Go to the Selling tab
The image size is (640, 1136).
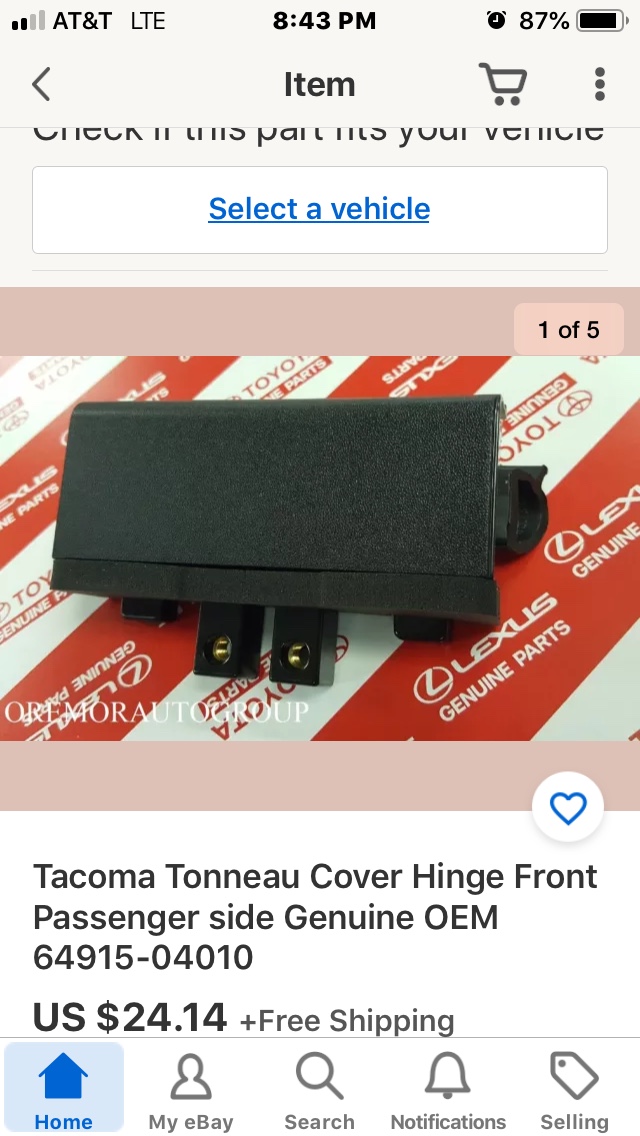574,1091
